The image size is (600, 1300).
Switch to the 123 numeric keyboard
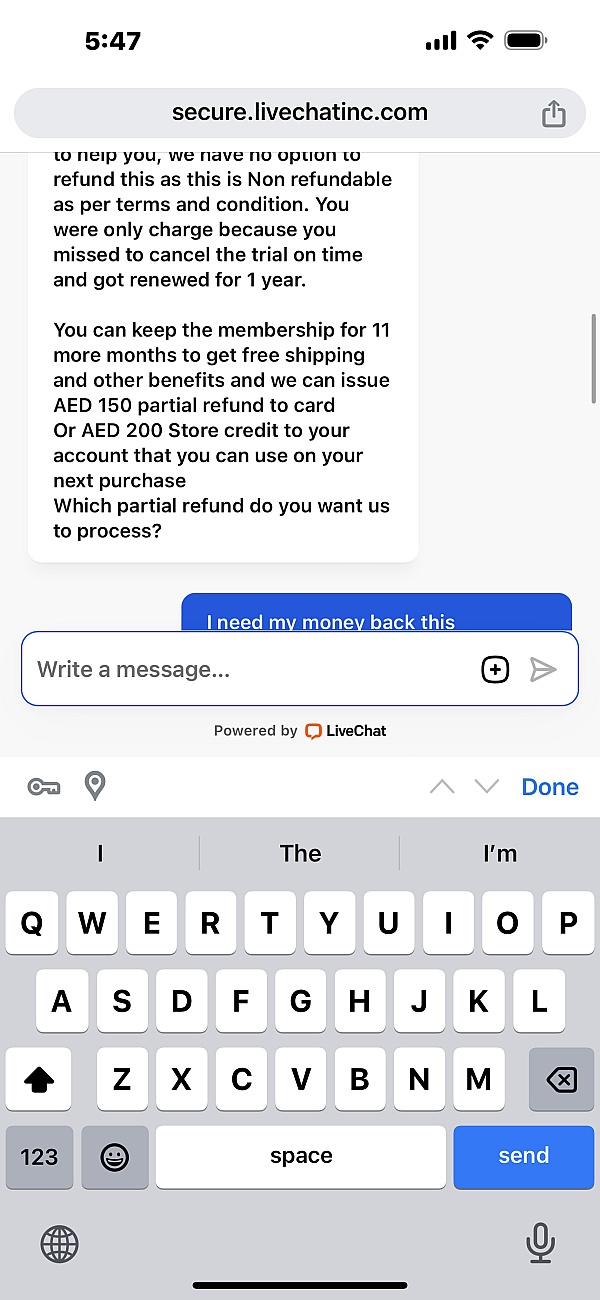(x=39, y=1157)
